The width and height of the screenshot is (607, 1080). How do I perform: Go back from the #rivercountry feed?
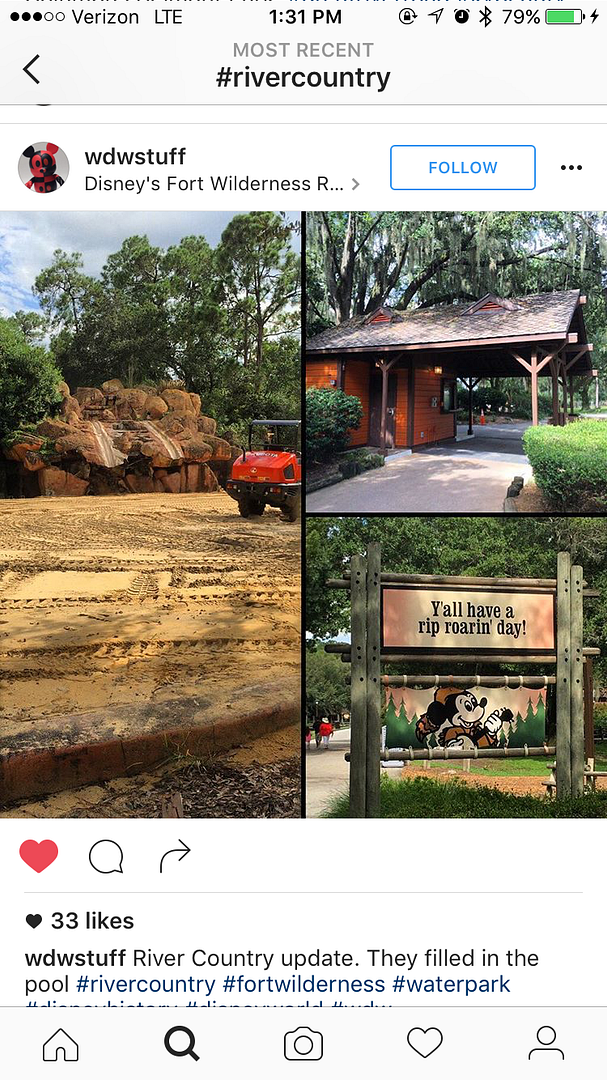31,70
